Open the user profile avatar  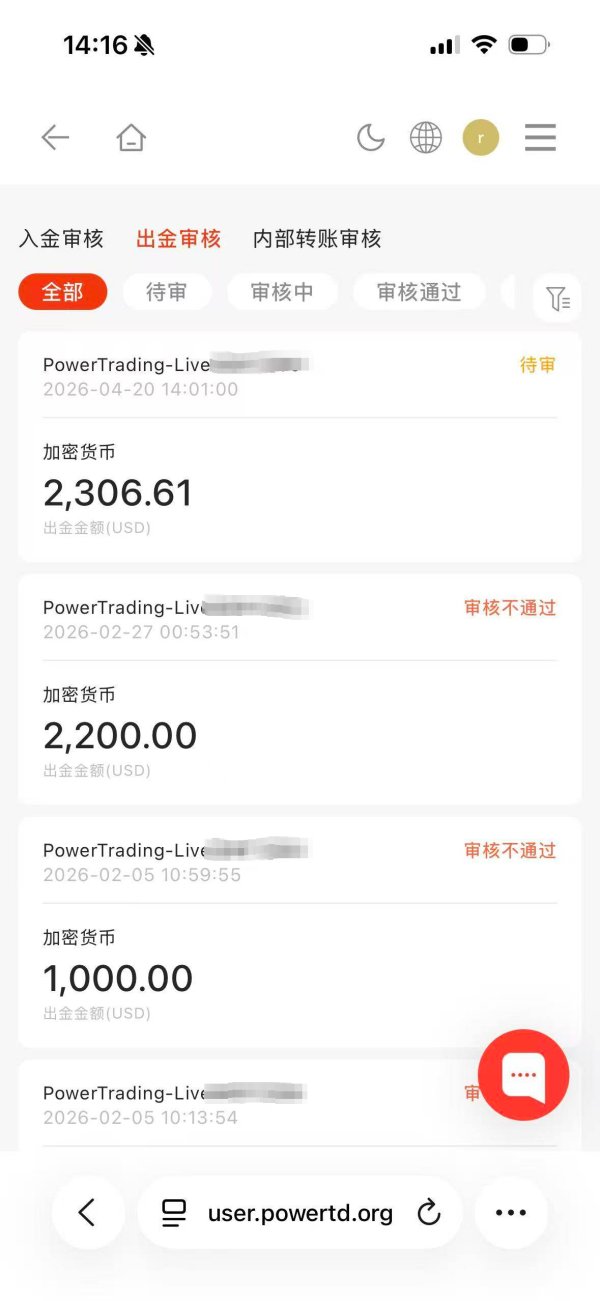click(x=481, y=138)
